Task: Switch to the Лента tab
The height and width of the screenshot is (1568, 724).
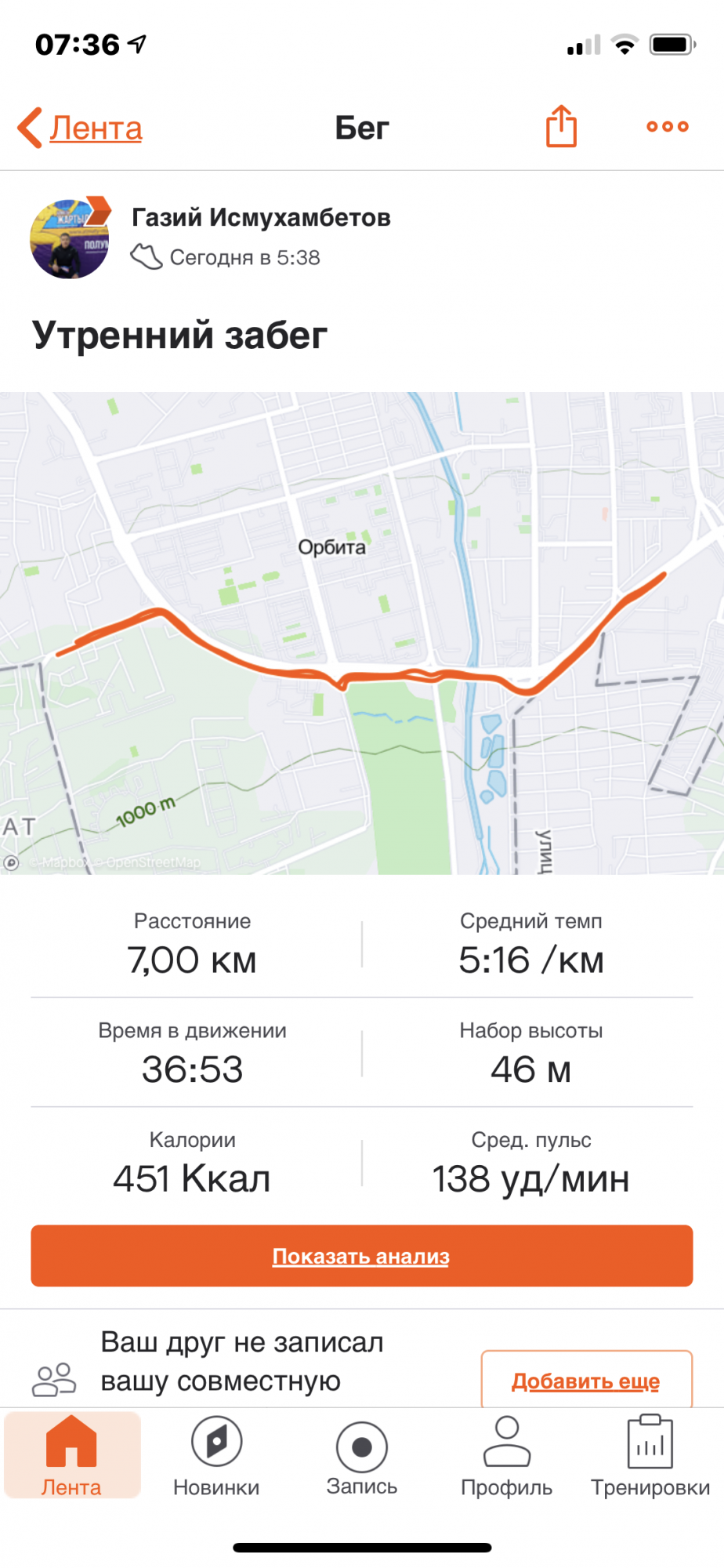Action: [71, 1457]
